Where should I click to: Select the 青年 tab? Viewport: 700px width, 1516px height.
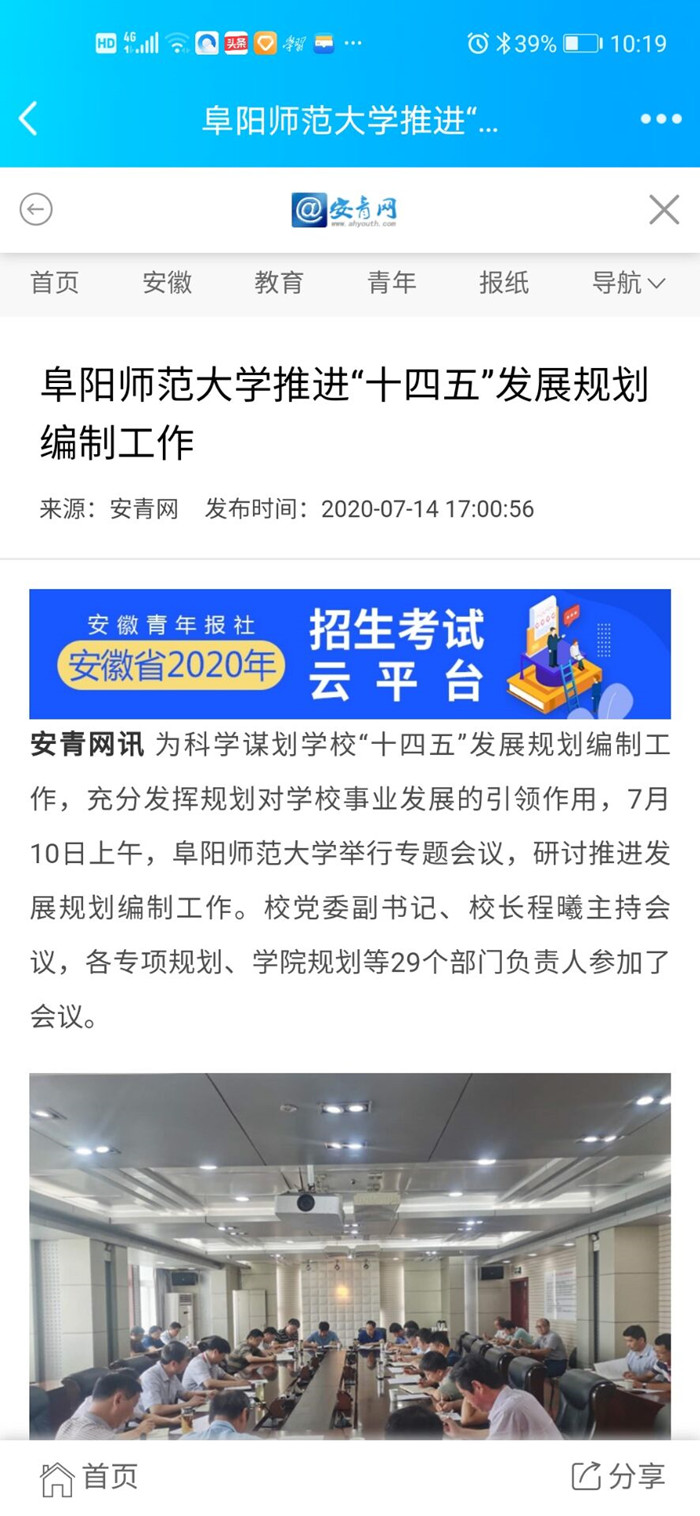point(391,283)
